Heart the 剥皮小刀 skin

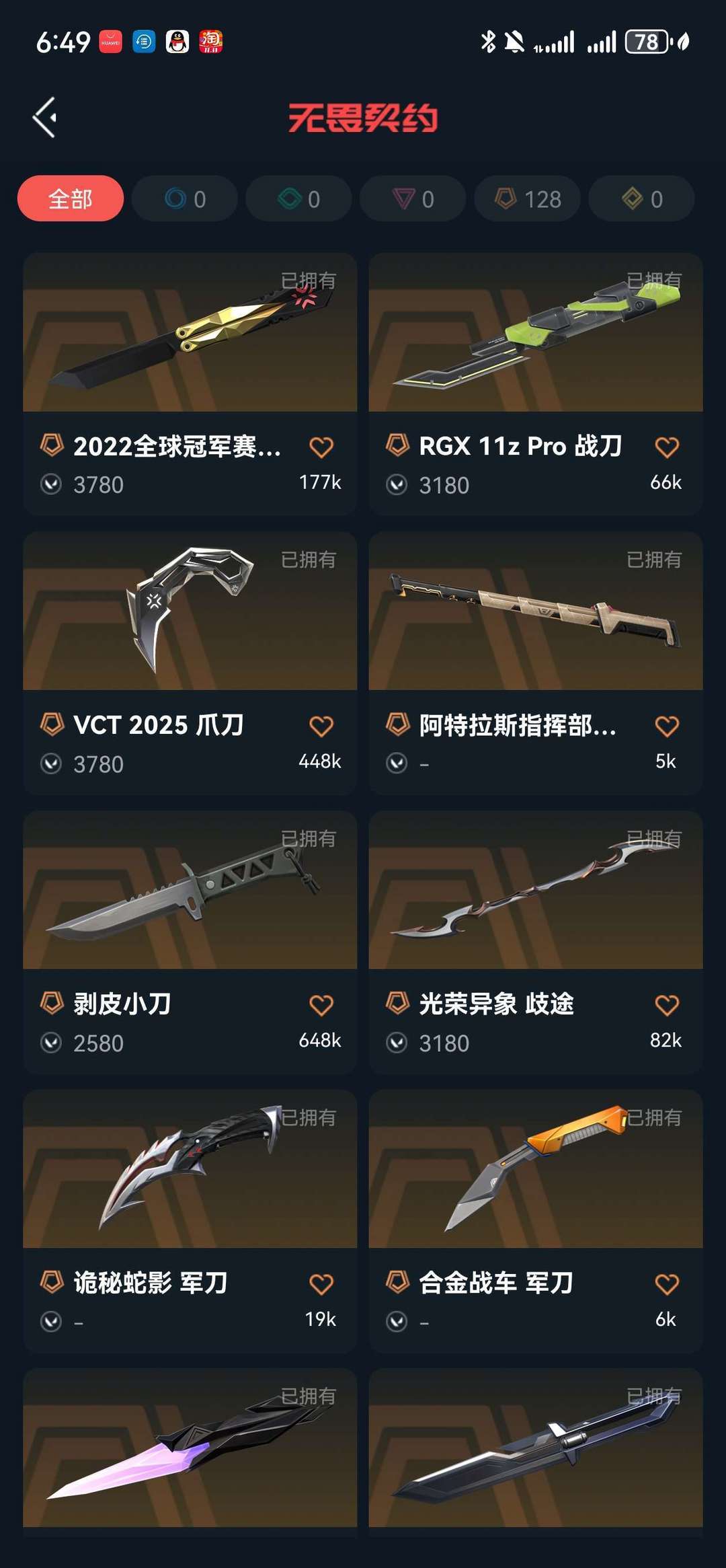pyautogui.click(x=321, y=1005)
